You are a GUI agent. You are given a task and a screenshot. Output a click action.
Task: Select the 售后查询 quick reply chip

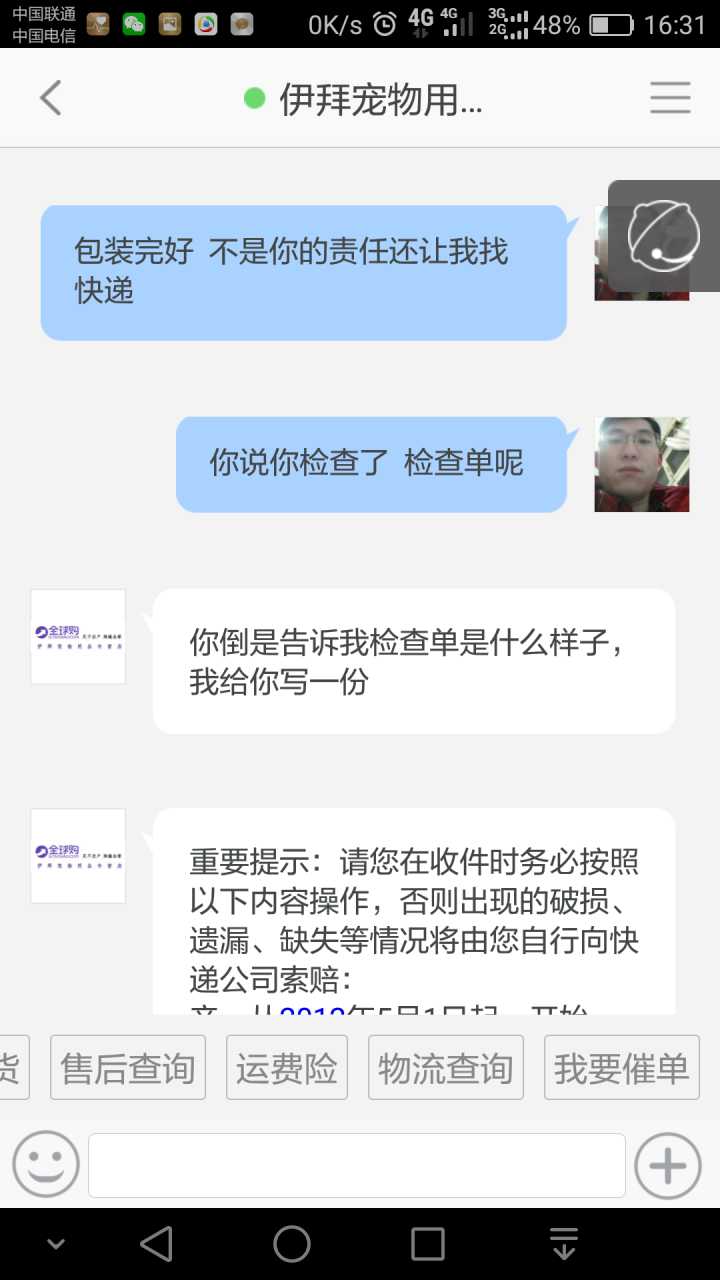[x=128, y=1068]
